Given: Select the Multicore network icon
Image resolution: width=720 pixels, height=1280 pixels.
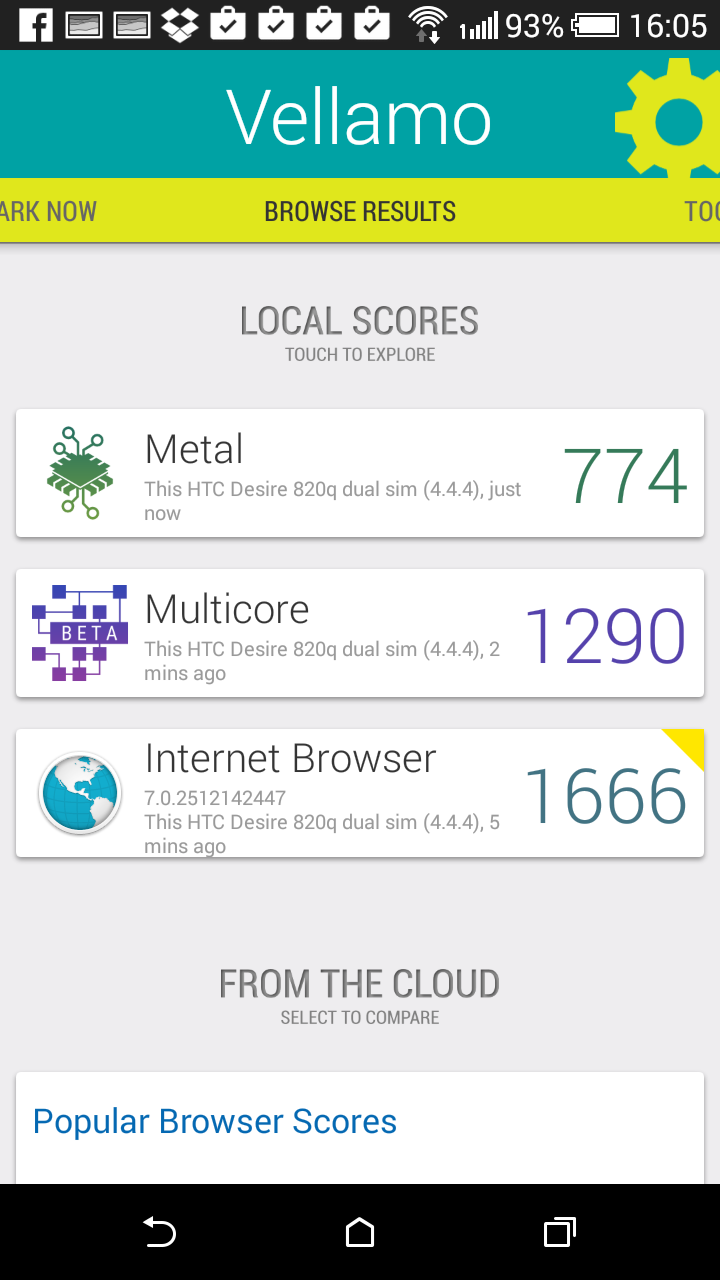Looking at the screenshot, I should (x=78, y=630).
